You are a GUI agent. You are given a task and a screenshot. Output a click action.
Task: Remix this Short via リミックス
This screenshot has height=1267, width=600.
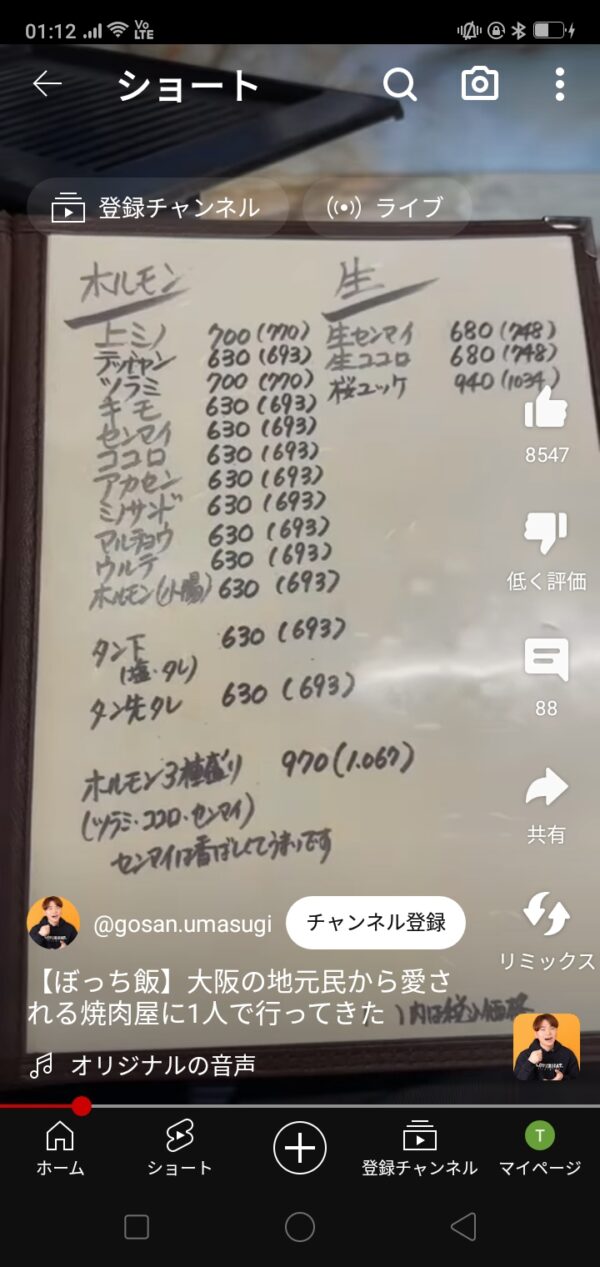coord(546,916)
